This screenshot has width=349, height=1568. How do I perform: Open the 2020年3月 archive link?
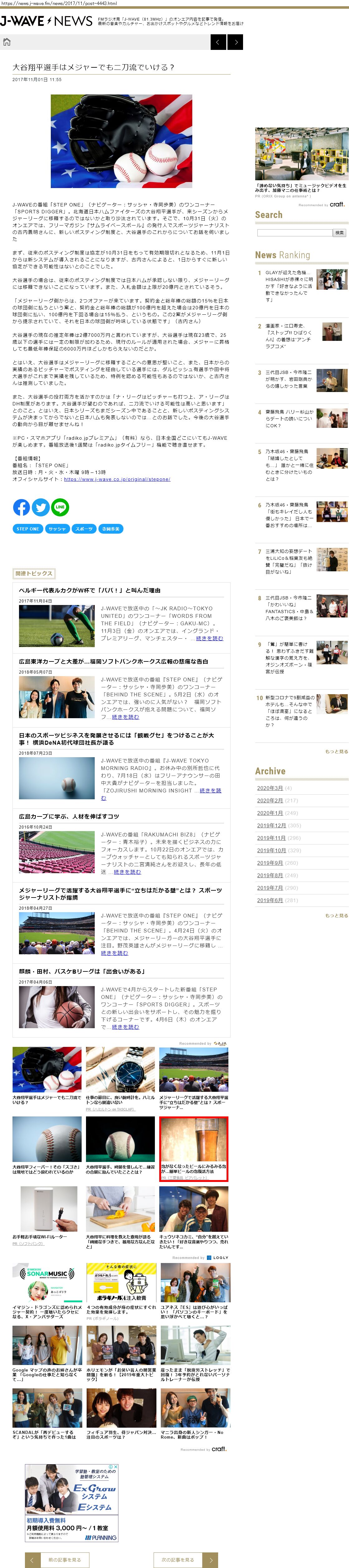pyautogui.click(x=269, y=788)
